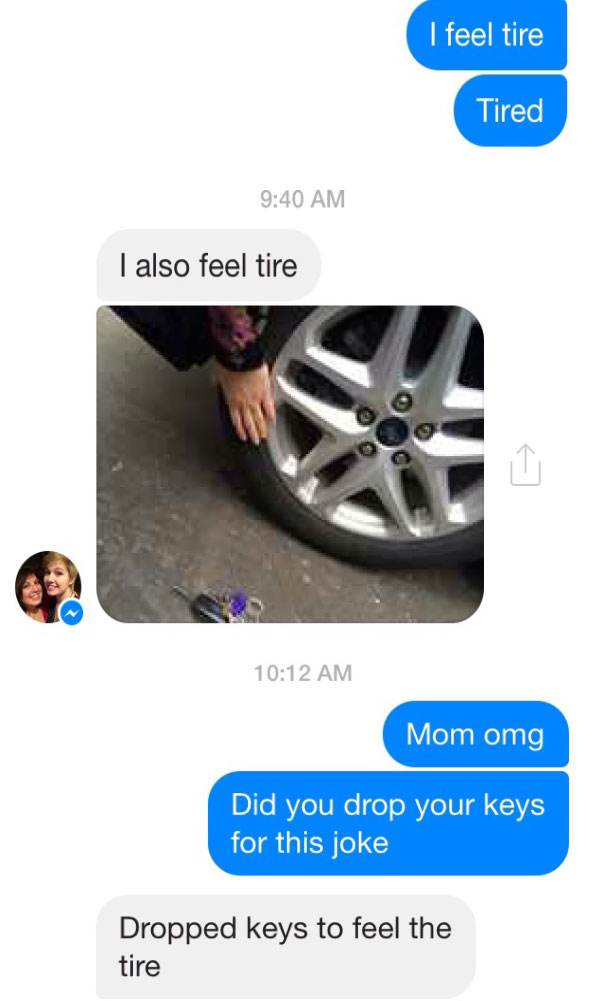Open Mom's profile picture avatar
605x1001 pixels.
[x=48, y=586]
